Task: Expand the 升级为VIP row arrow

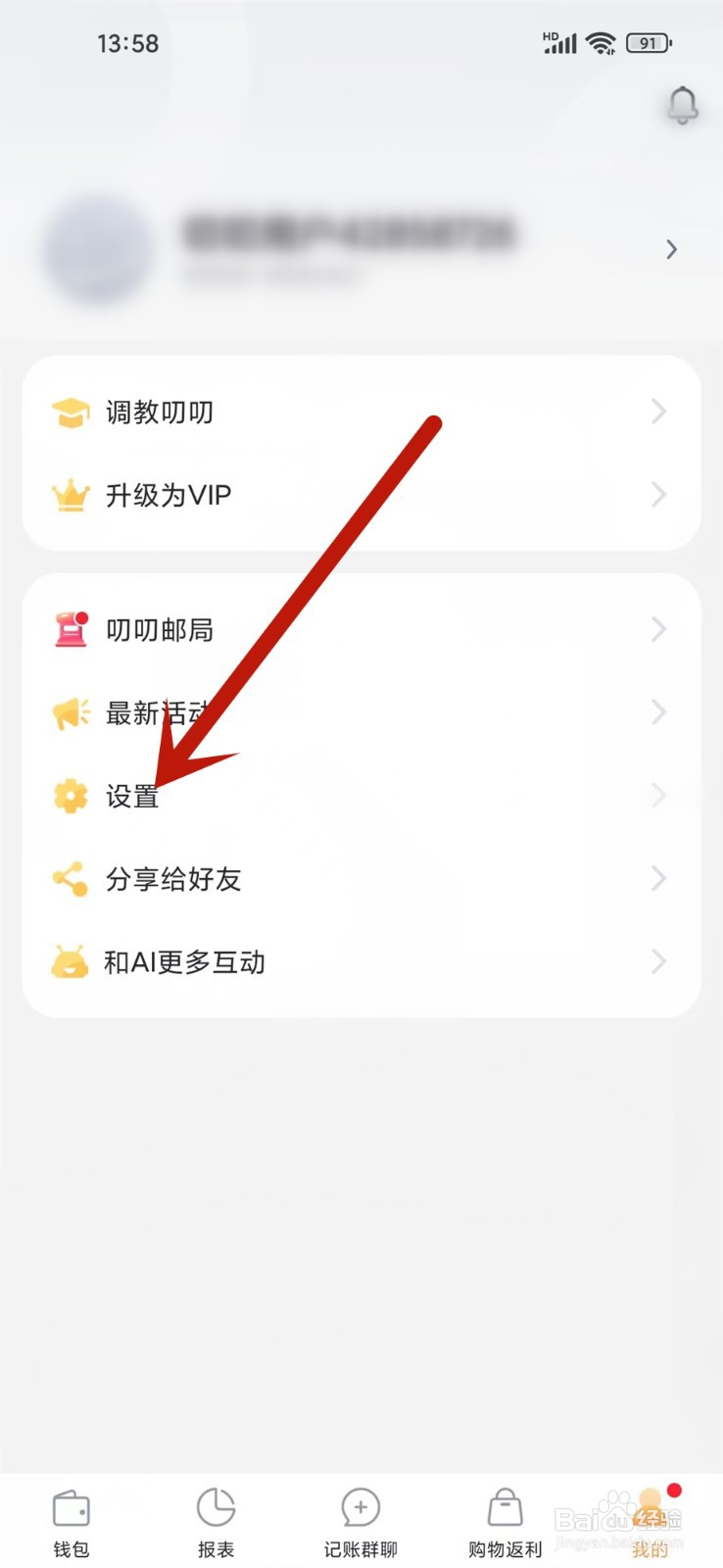Action: (658, 495)
